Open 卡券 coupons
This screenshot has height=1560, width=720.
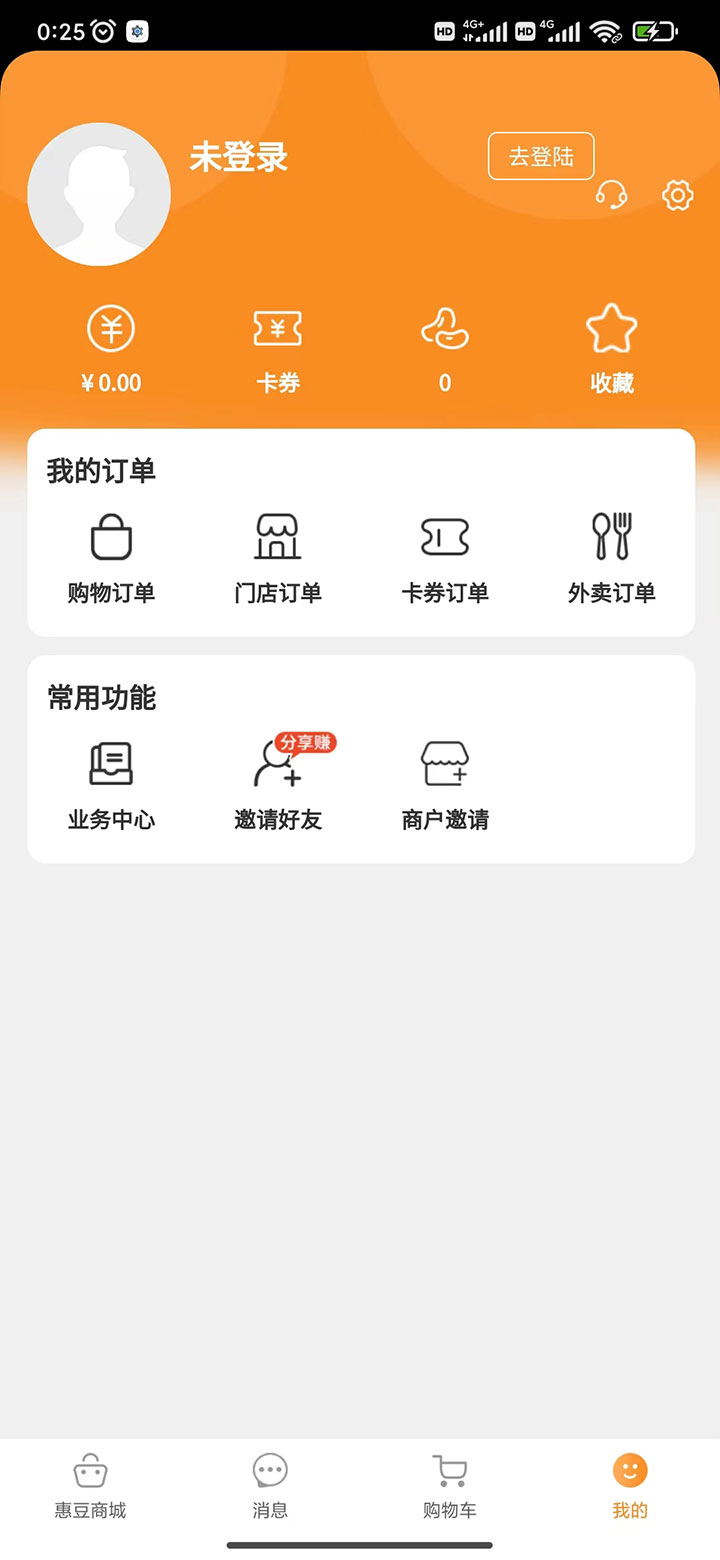(x=278, y=350)
